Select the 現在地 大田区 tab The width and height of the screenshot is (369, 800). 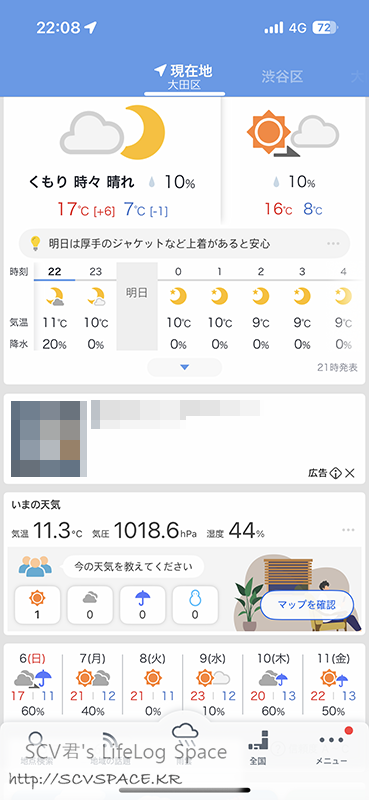point(184,78)
